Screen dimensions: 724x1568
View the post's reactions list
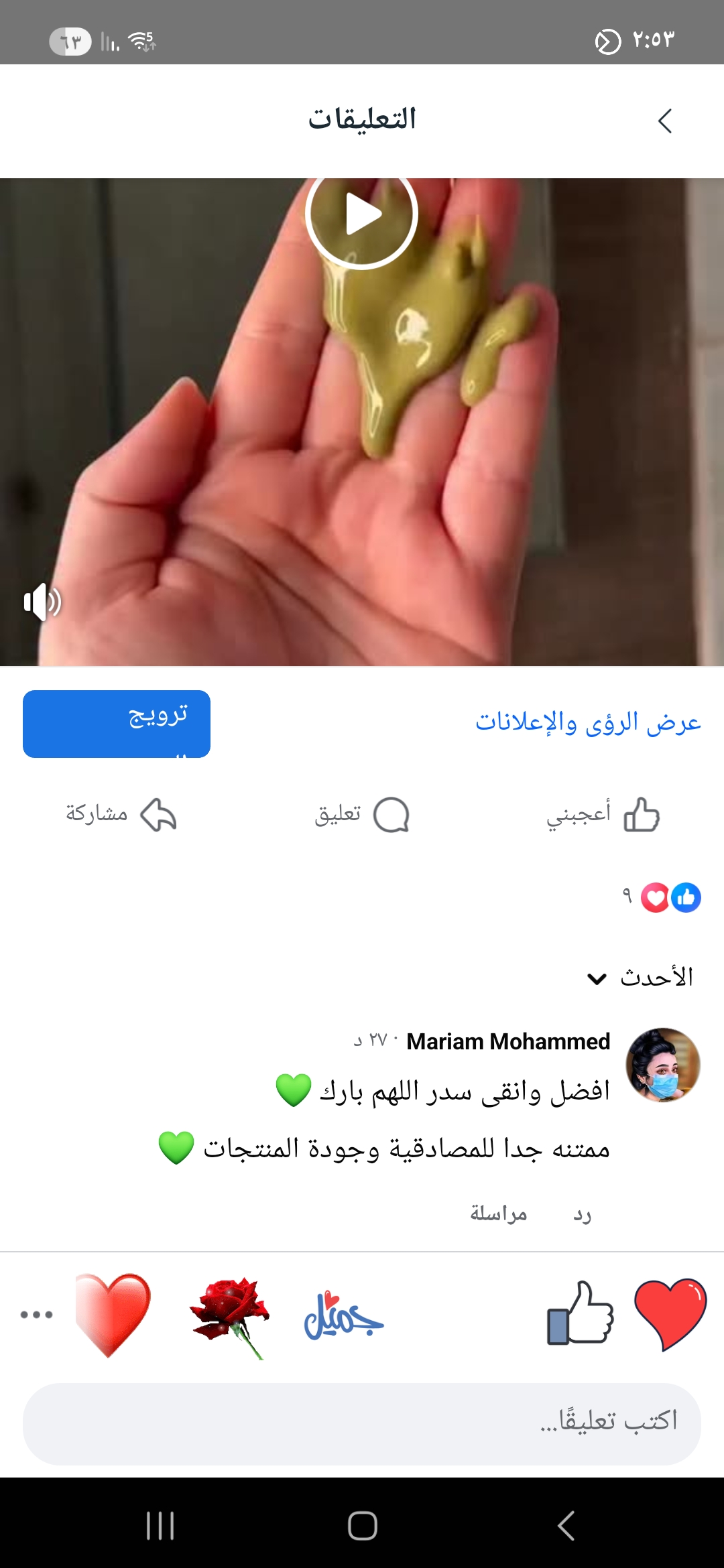click(x=662, y=897)
